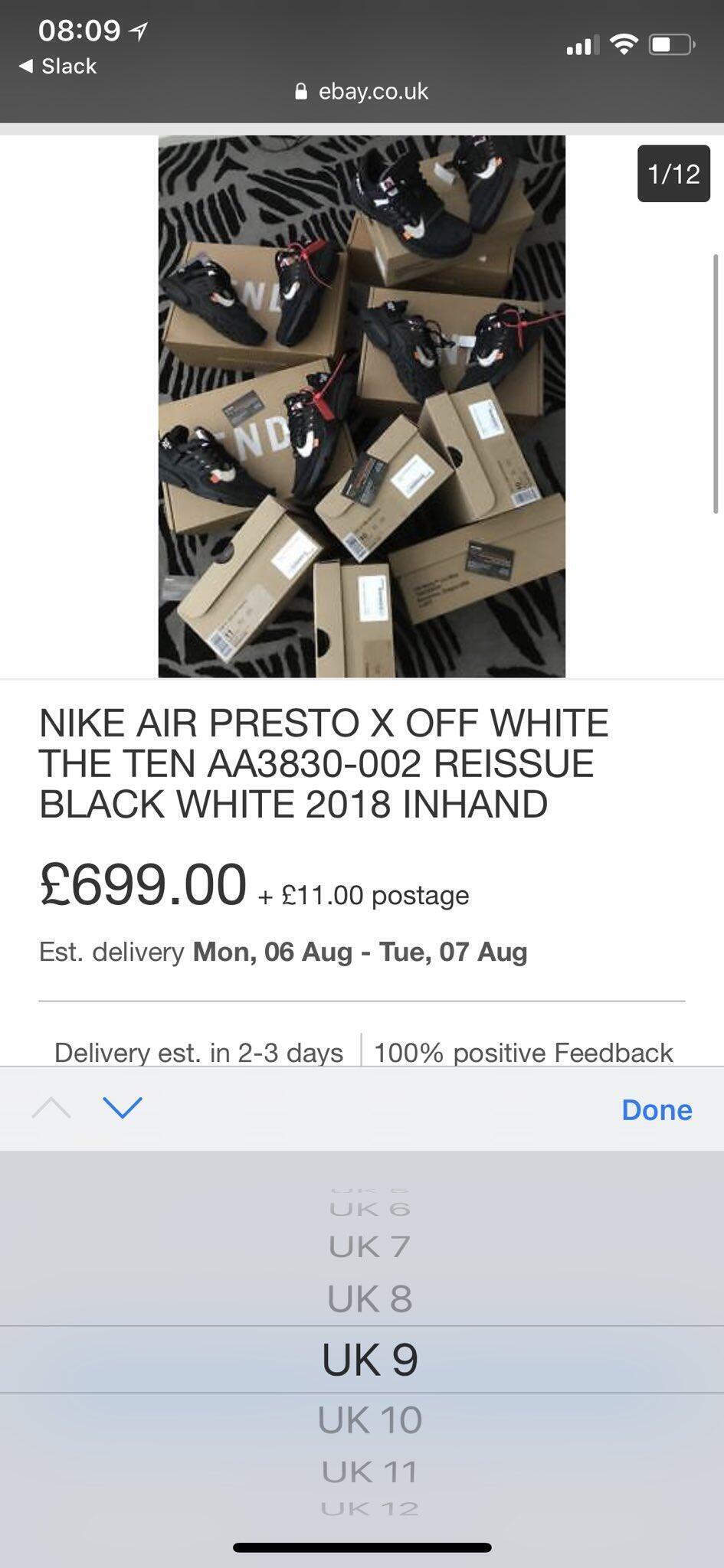Screen dimensions: 724x1568
Task: Tap Done to confirm size selection
Action: (656, 1109)
